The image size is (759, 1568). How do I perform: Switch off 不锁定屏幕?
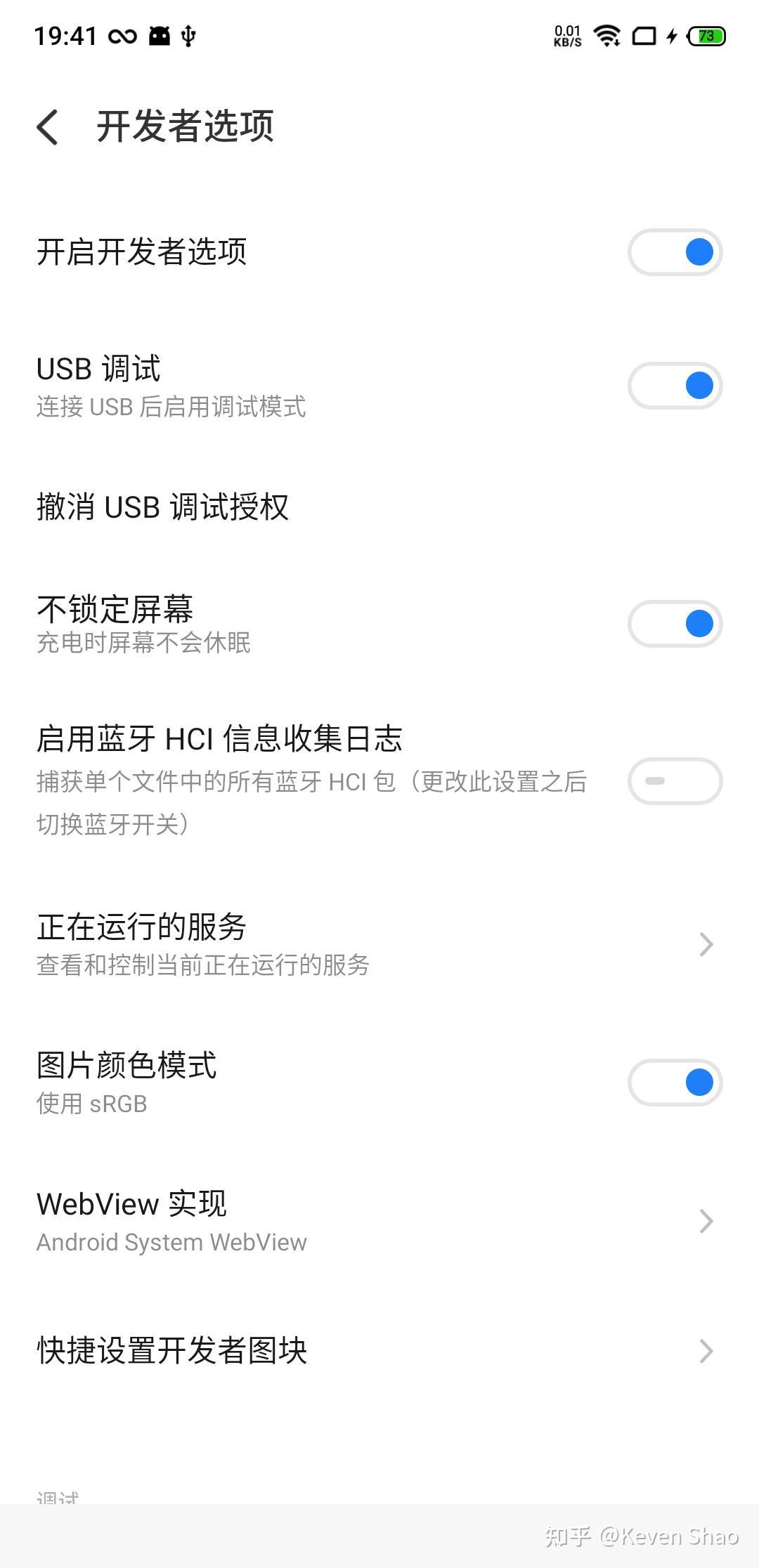click(675, 624)
